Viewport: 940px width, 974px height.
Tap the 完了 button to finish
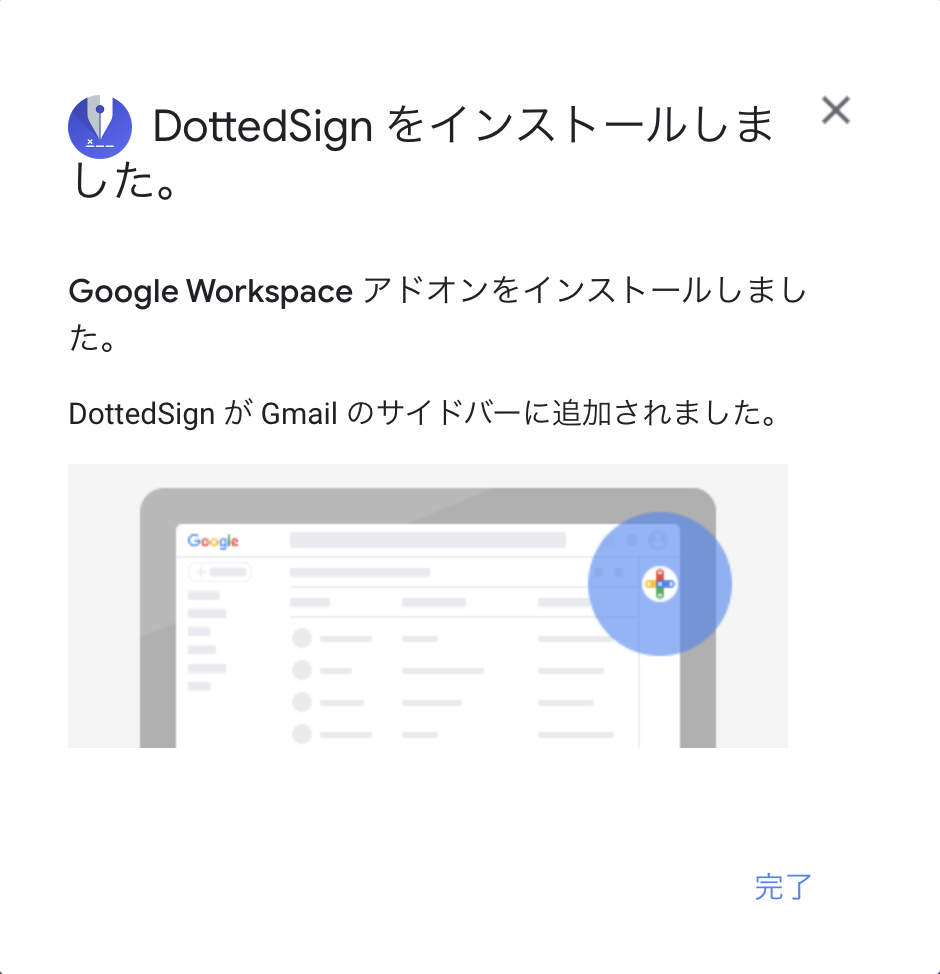point(783,886)
